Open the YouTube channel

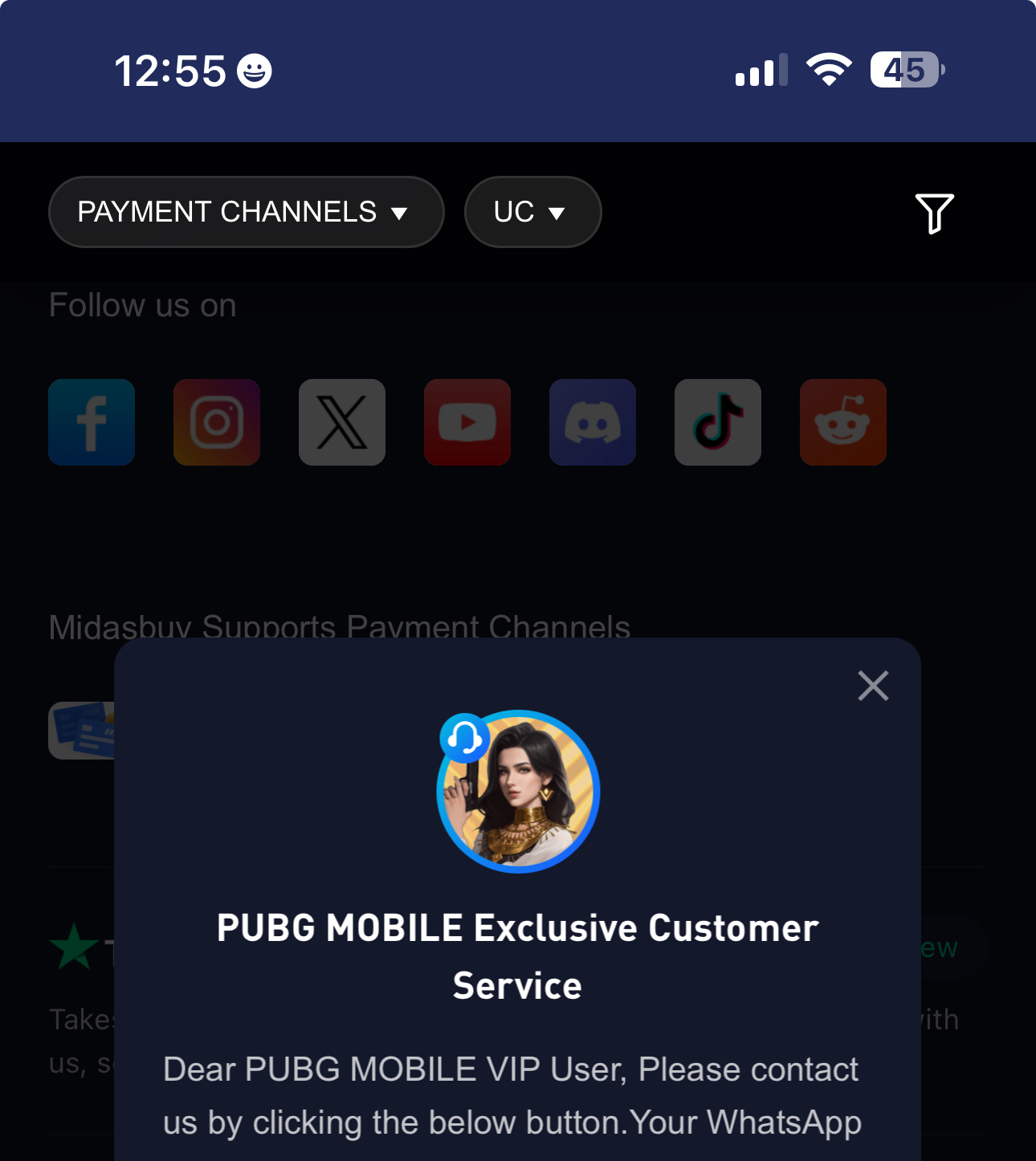(467, 422)
